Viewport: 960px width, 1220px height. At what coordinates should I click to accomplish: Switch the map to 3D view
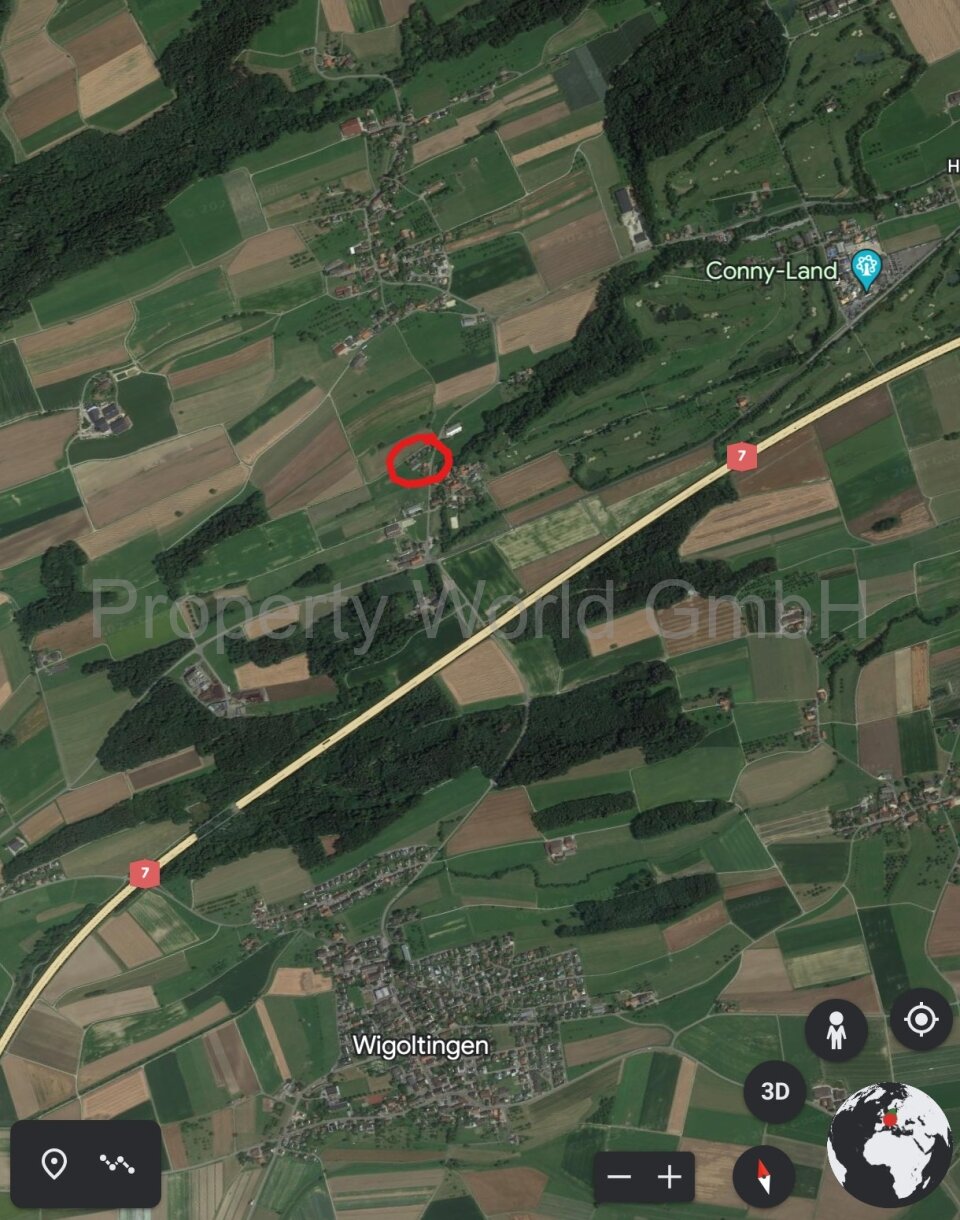[775, 1092]
